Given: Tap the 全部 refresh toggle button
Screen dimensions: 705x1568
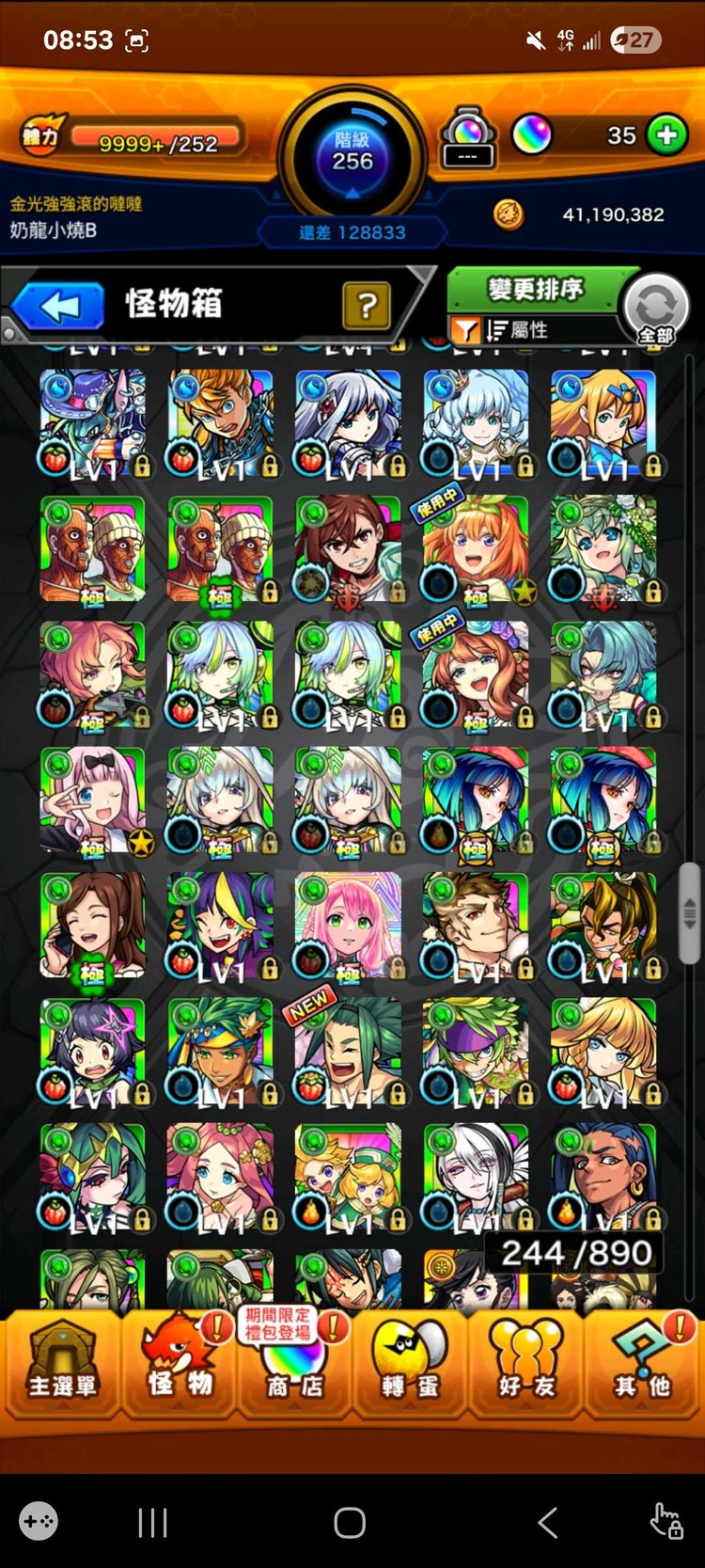Looking at the screenshot, I should [656, 309].
